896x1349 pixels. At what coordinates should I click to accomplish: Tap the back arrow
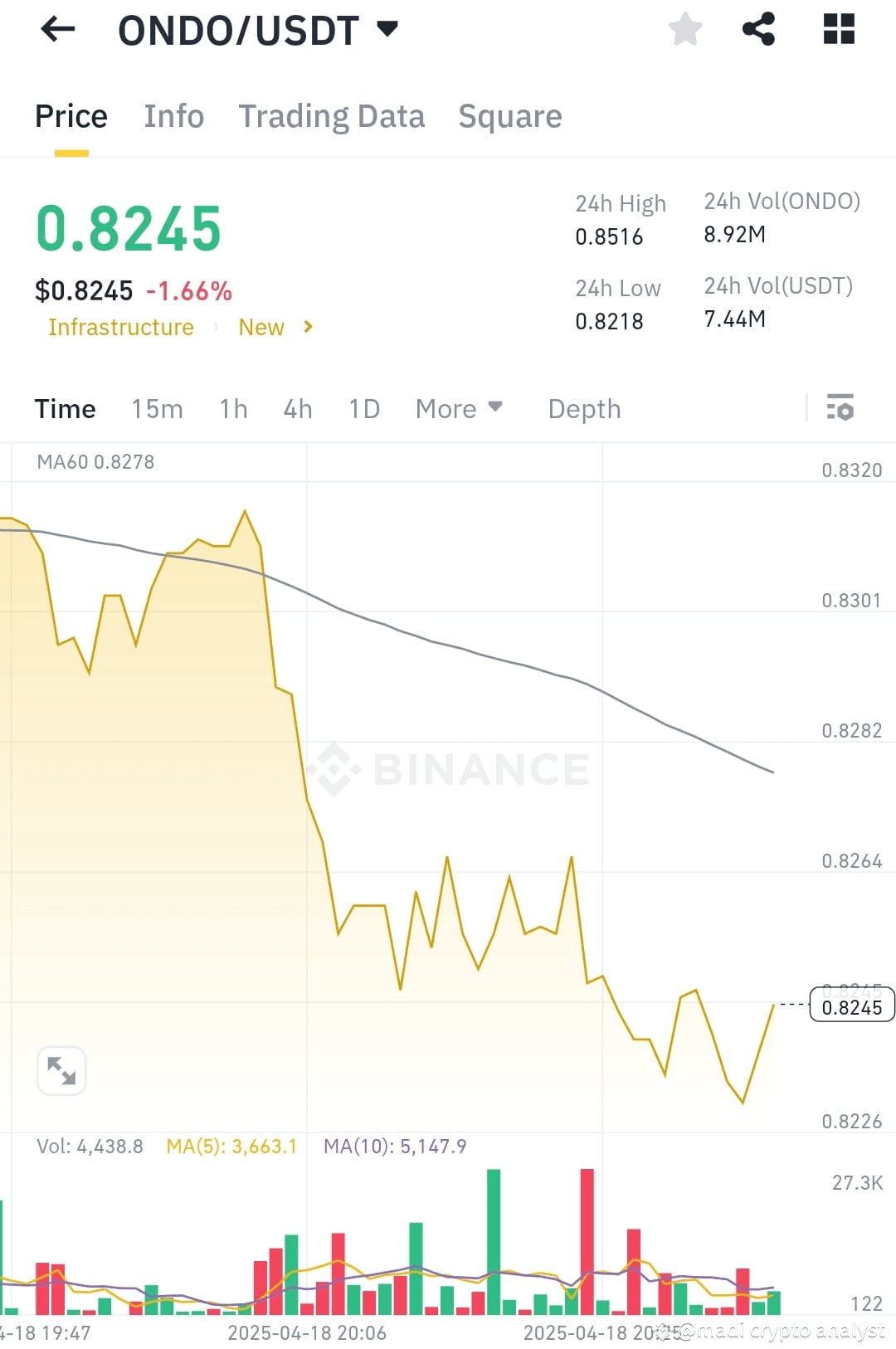tap(56, 29)
